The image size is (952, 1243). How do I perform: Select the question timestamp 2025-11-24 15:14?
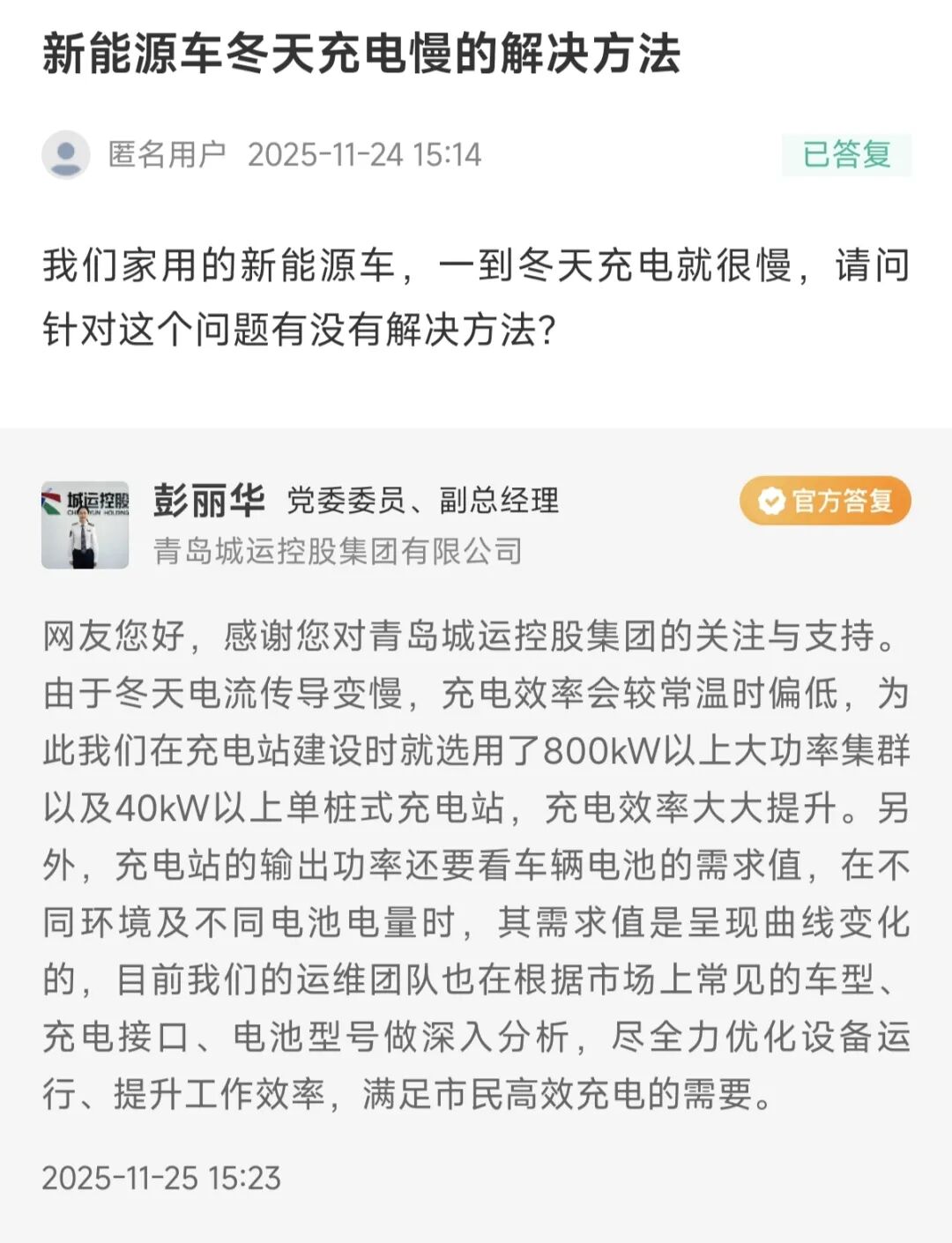366,154
